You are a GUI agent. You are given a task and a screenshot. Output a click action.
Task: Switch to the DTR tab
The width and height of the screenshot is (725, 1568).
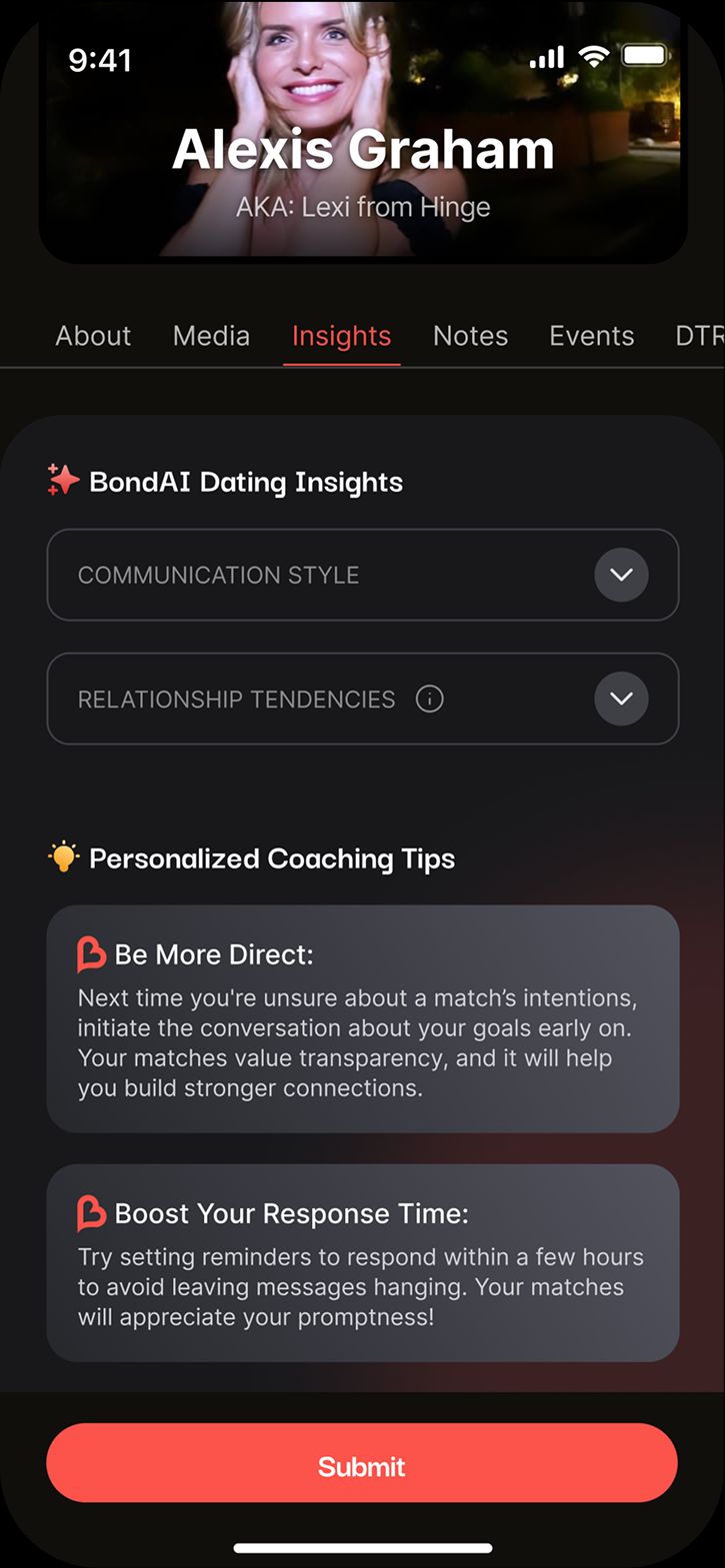tap(698, 336)
